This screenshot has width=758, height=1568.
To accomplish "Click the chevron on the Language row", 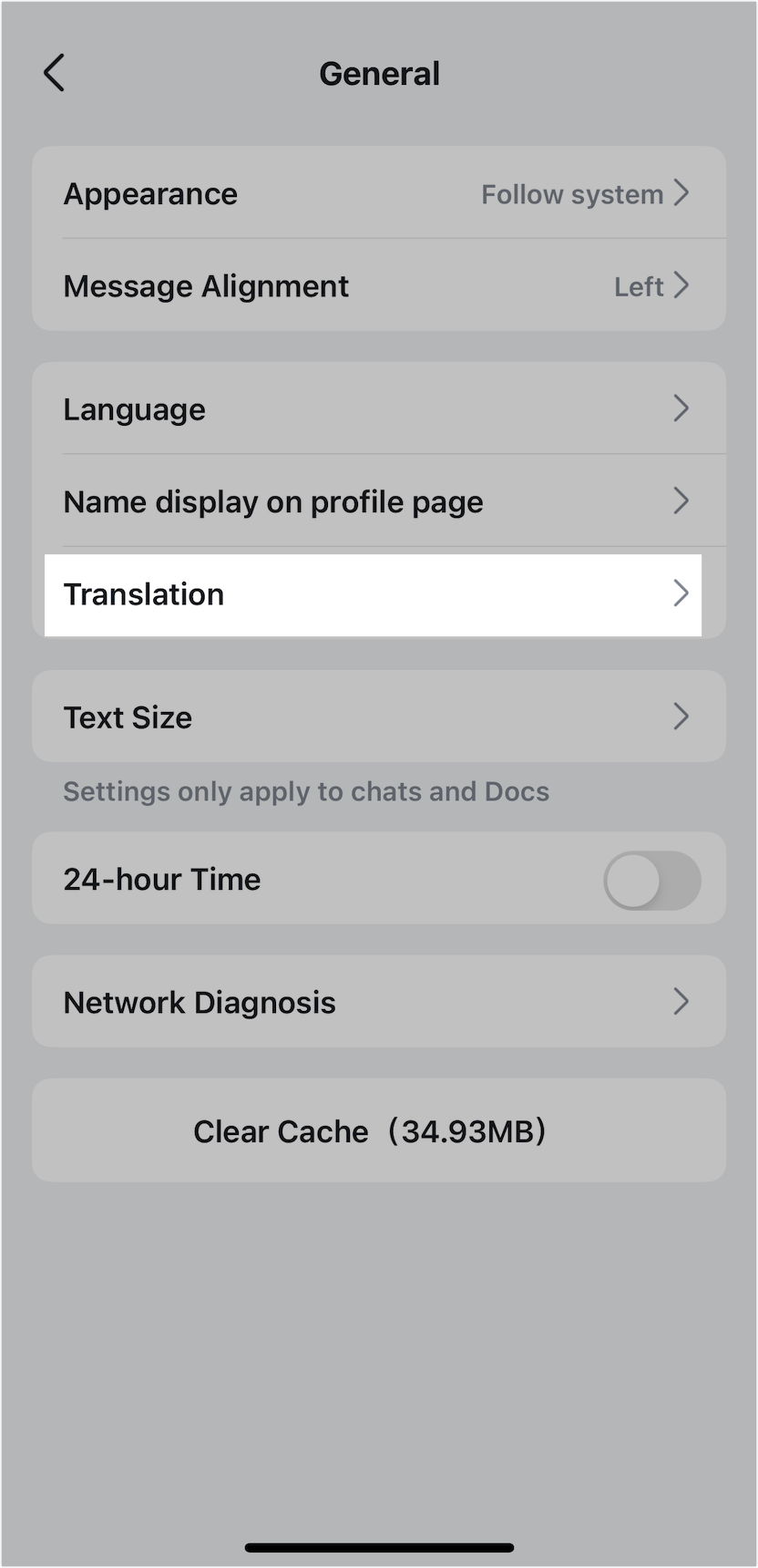I will pyautogui.click(x=681, y=408).
